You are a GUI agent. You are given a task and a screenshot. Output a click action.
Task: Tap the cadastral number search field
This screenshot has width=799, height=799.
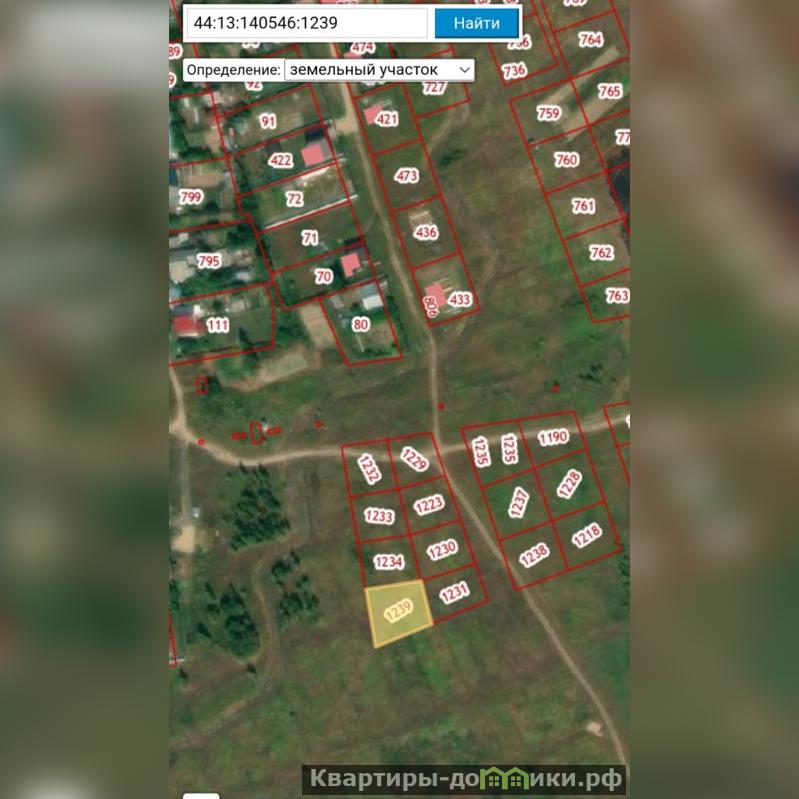[305, 23]
